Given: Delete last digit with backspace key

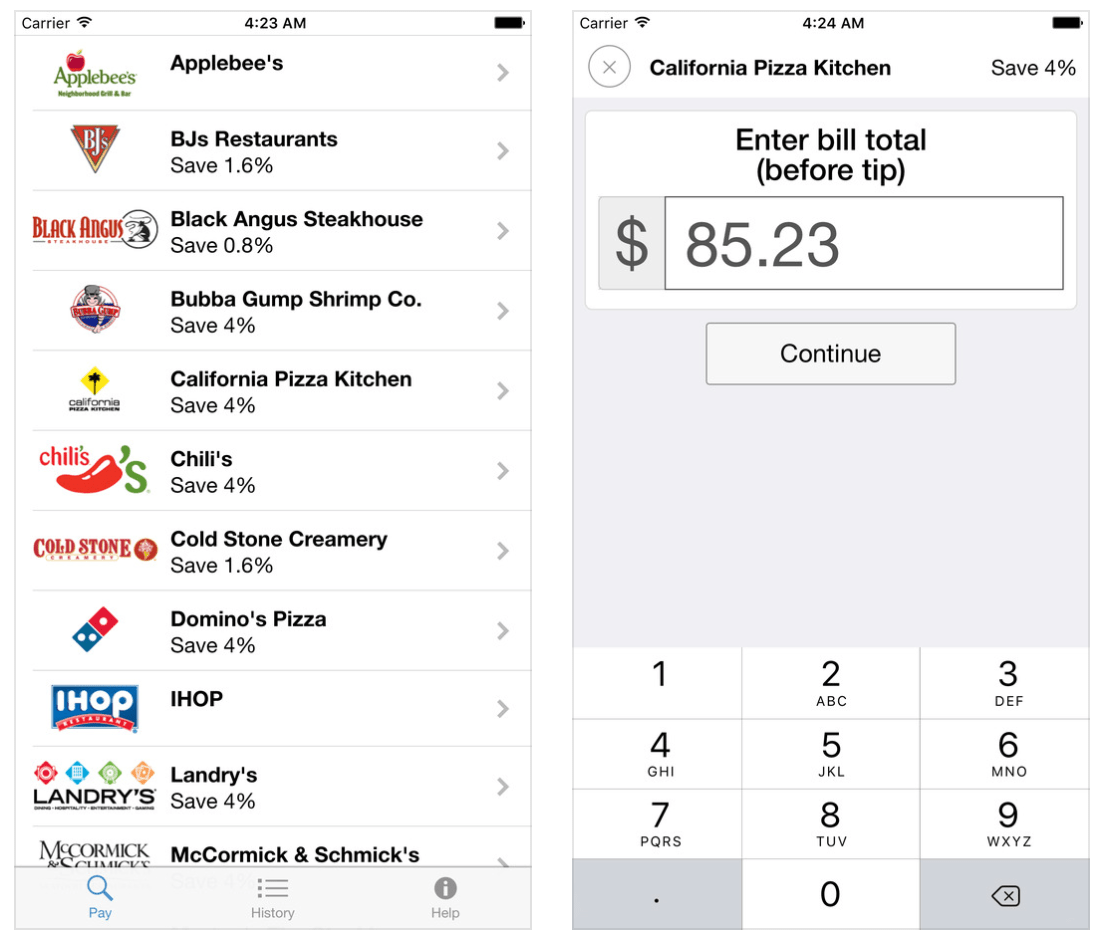Looking at the screenshot, I should click(x=1004, y=895).
